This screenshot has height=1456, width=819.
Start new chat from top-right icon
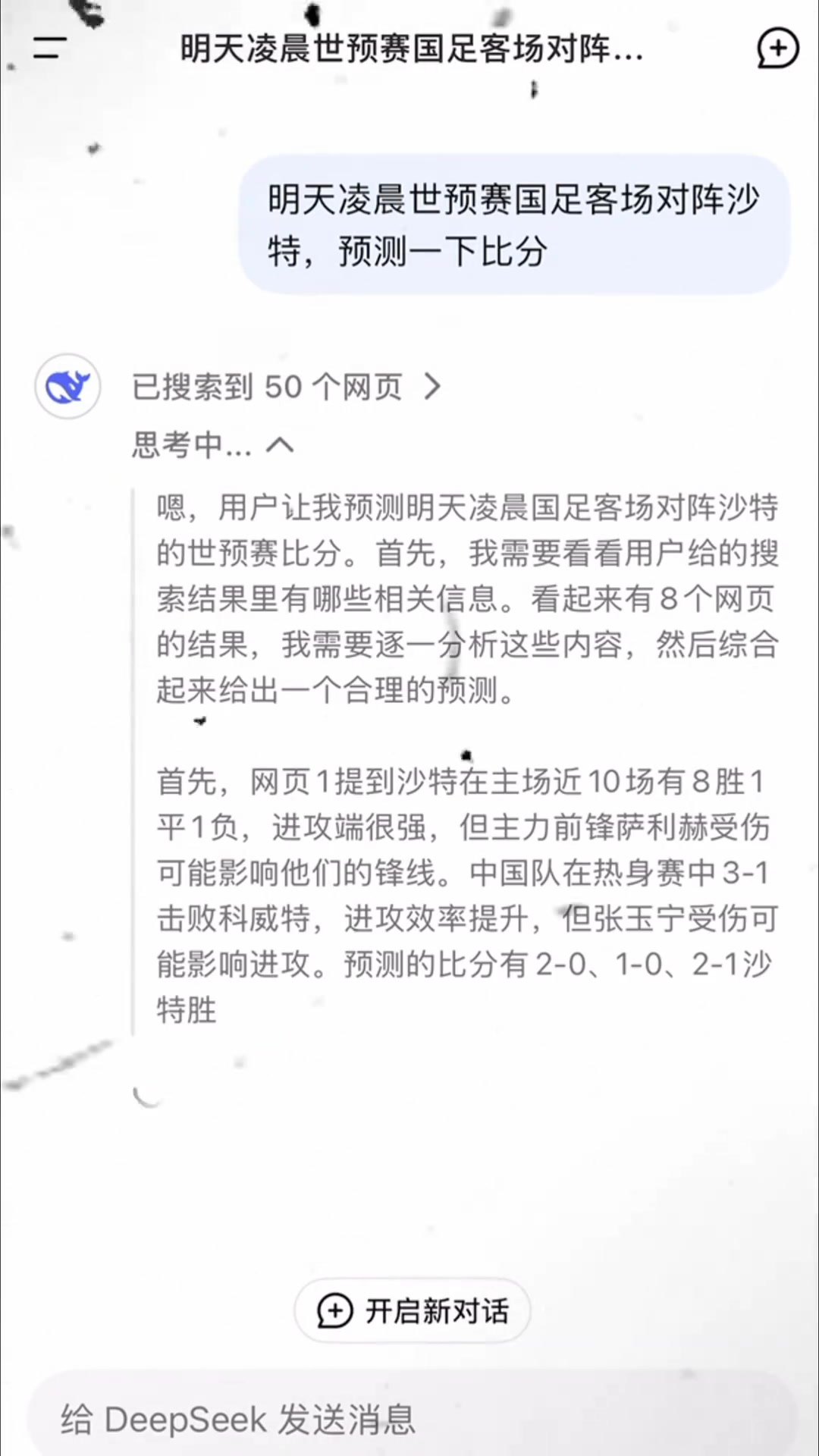tap(777, 49)
